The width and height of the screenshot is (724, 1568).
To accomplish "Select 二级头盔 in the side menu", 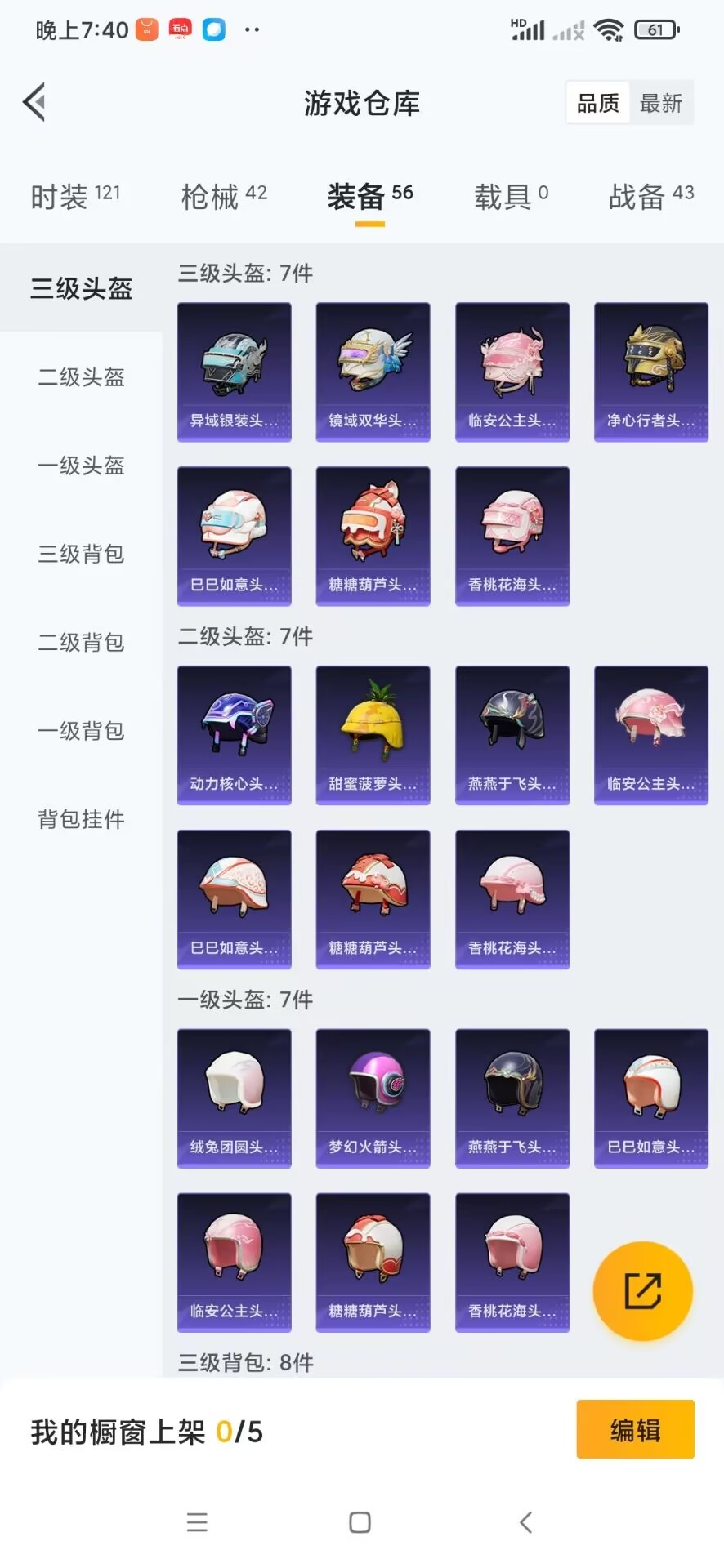I will coord(81,377).
